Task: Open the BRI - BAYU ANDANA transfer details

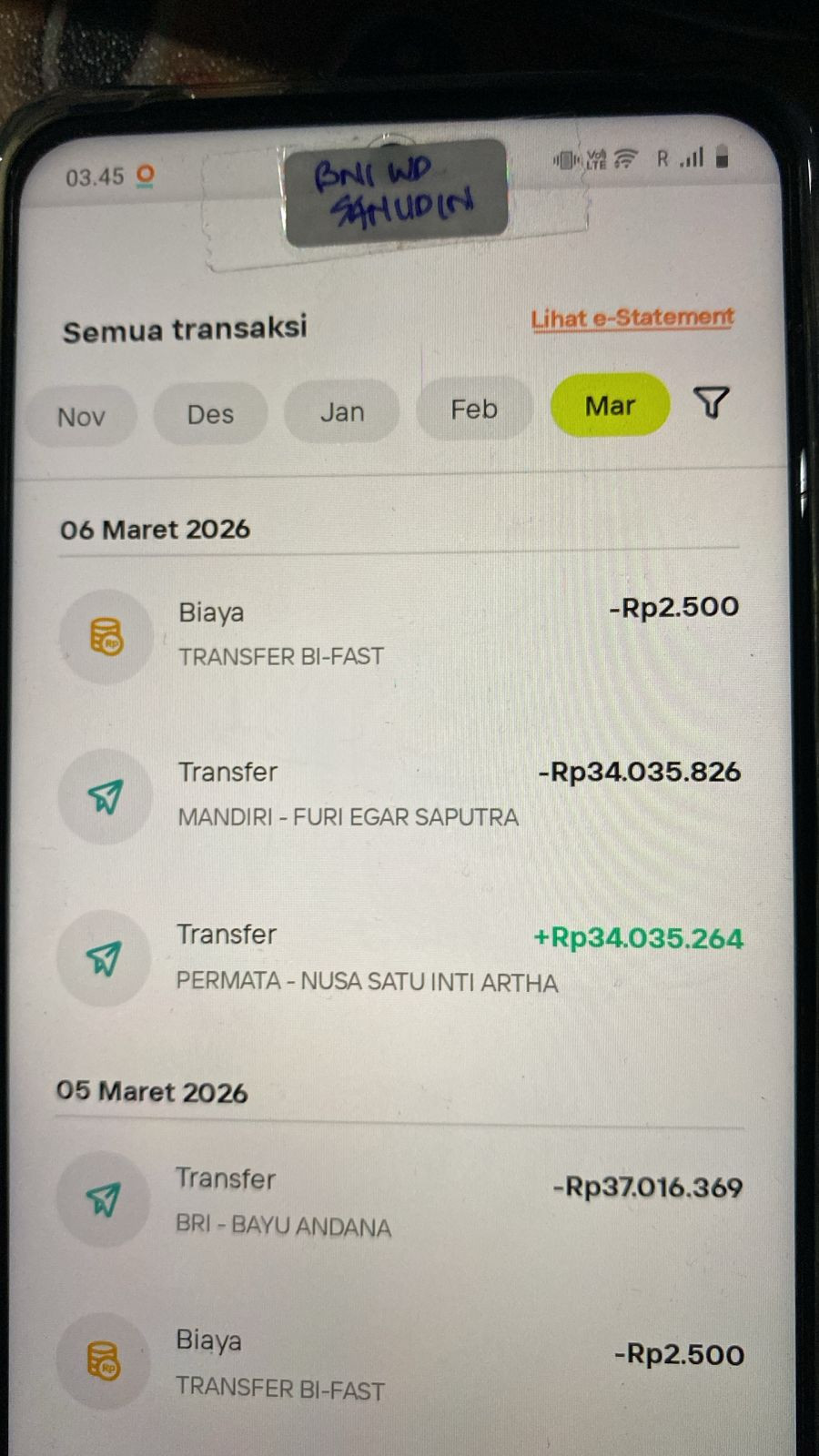Action: [399, 1200]
